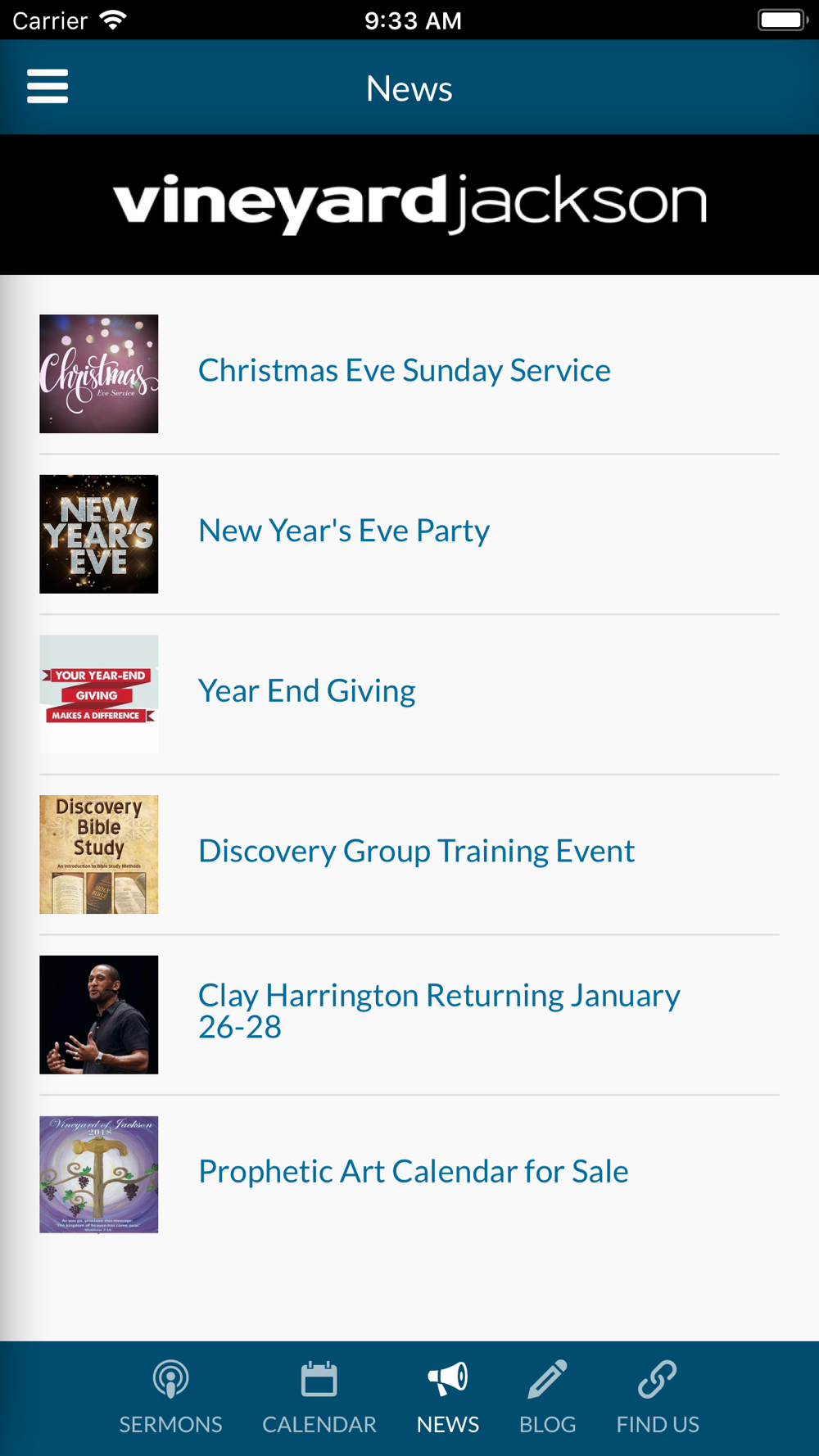This screenshot has height=1456, width=819.
Task: Go to the Calendar tab
Action: point(319,1398)
